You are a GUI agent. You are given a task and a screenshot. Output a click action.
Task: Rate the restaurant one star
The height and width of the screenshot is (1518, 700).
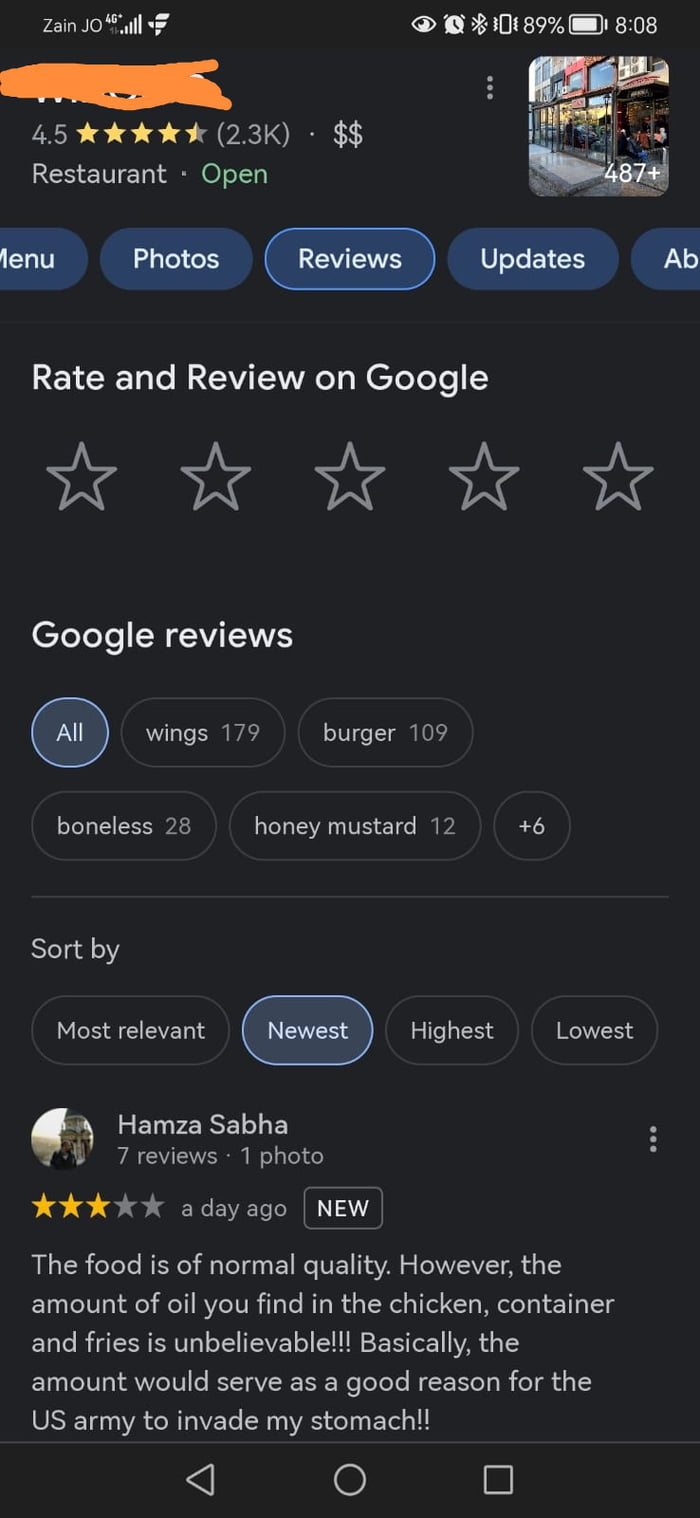(x=82, y=477)
